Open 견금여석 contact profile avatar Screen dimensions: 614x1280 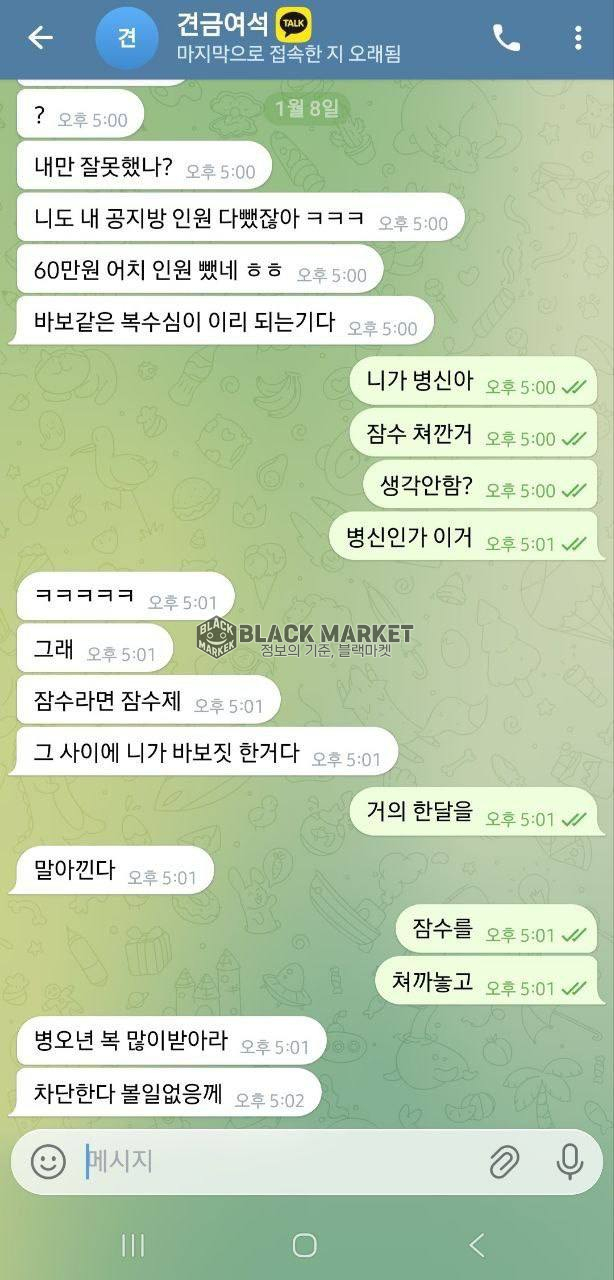[127, 38]
